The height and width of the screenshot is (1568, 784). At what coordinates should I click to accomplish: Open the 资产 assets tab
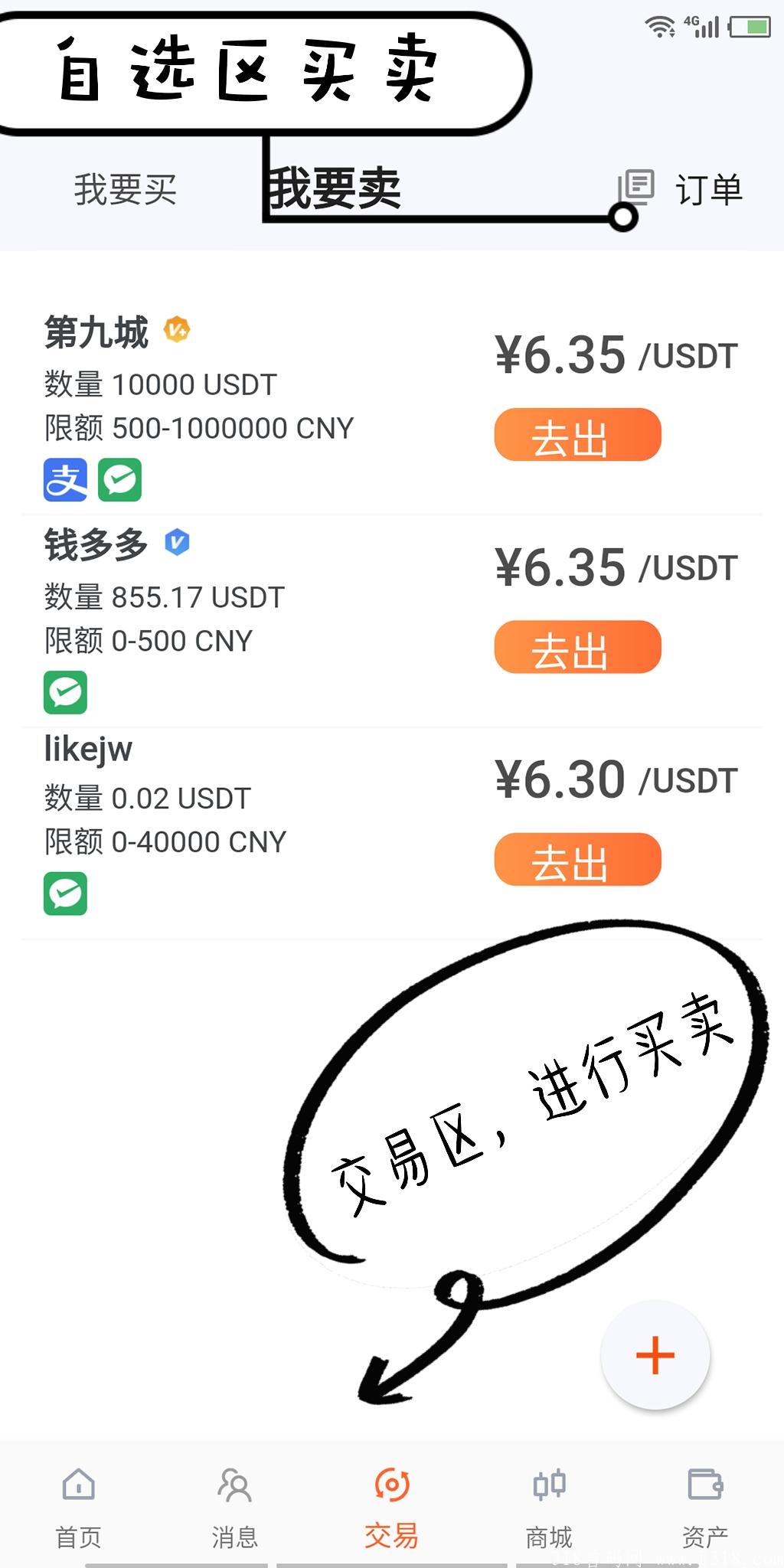tap(704, 1505)
